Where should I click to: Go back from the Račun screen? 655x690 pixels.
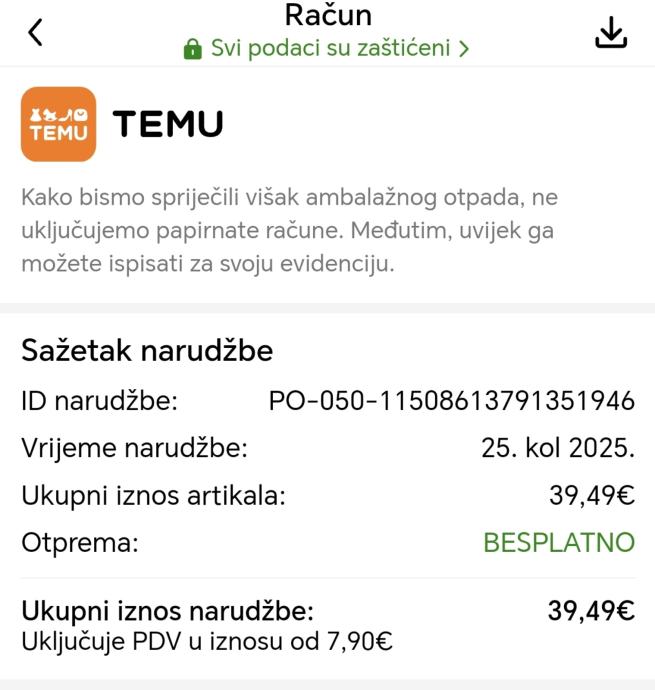coord(36,33)
